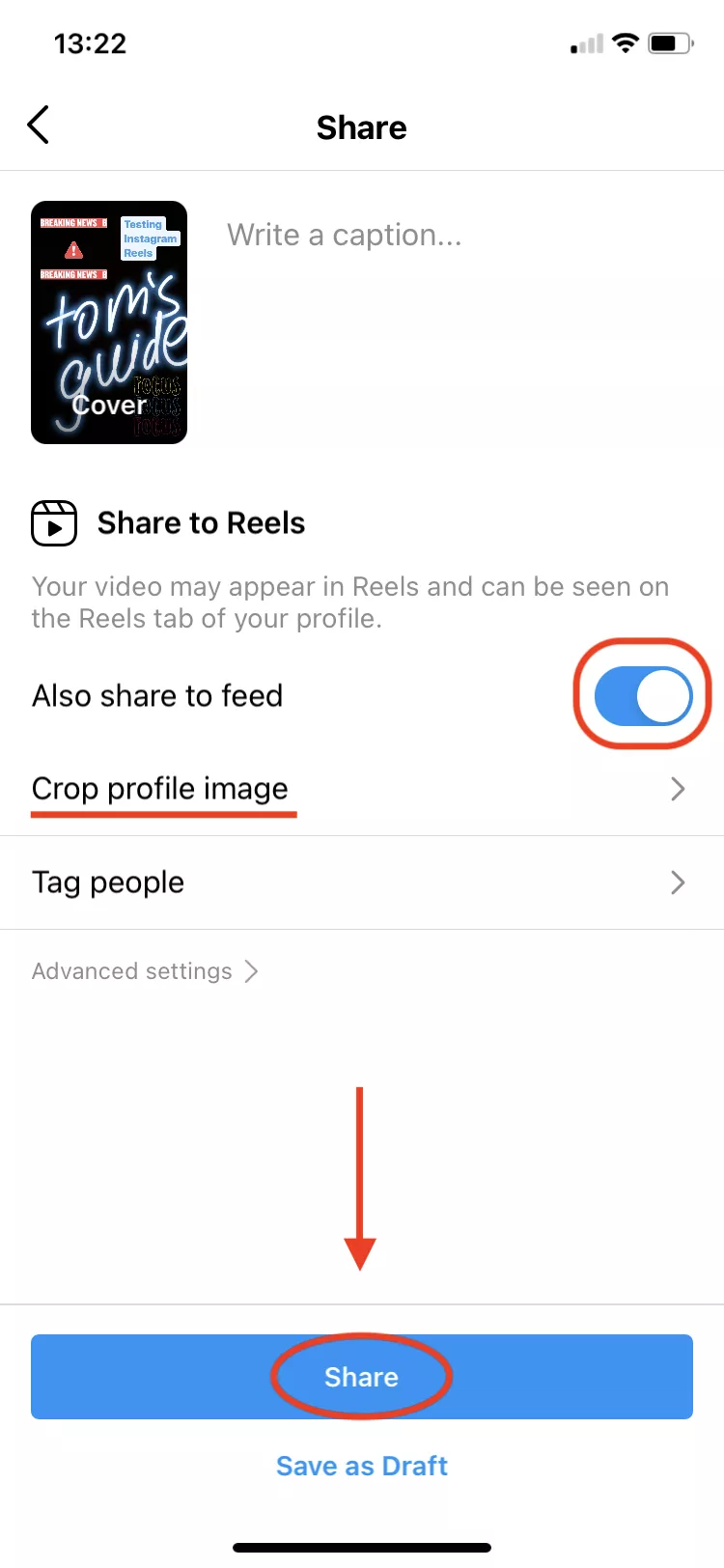724x1568 pixels.
Task: Turn off Also share to feed
Action: [643, 696]
